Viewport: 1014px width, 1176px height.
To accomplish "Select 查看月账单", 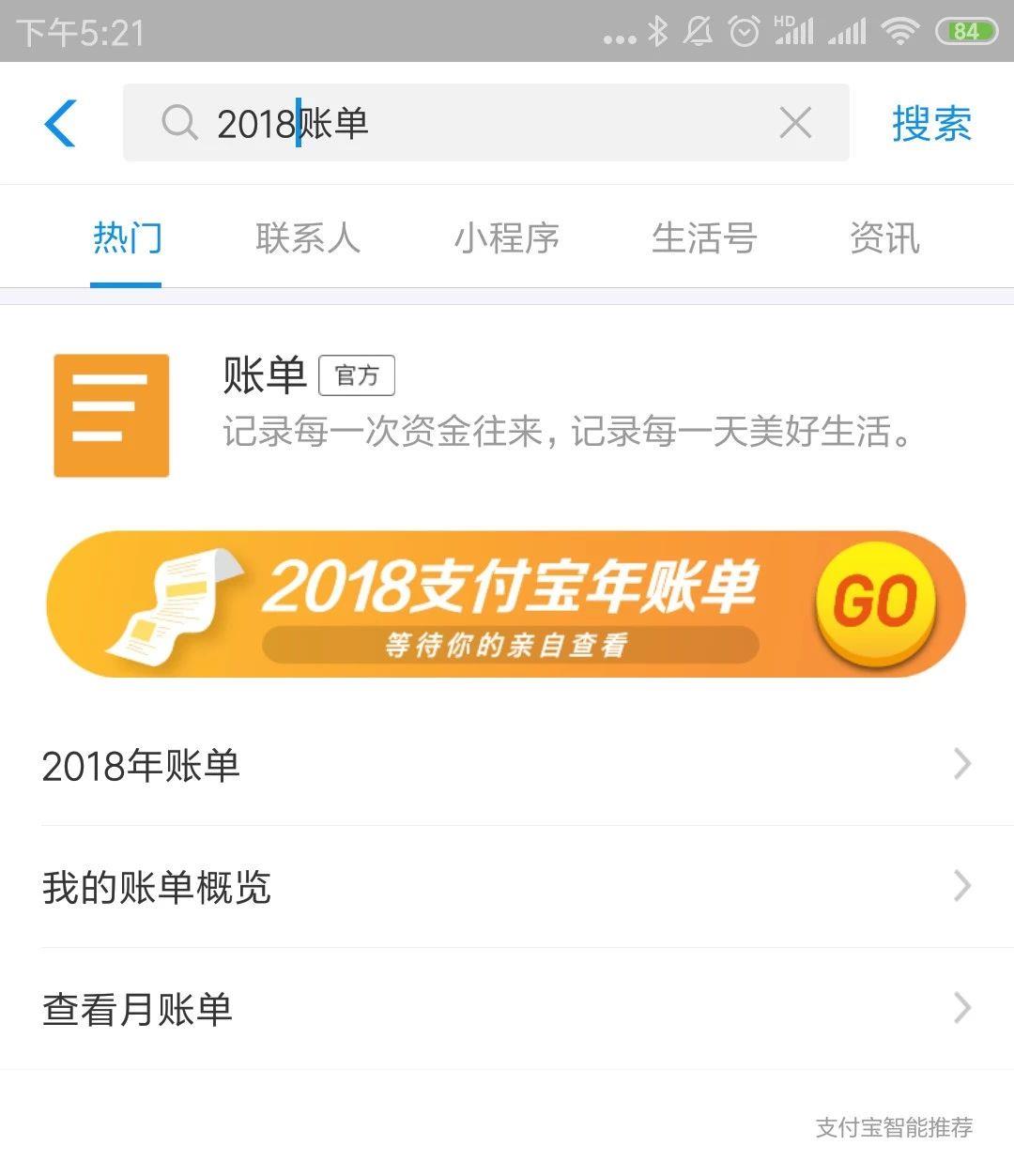I will pyautogui.click(x=507, y=1009).
